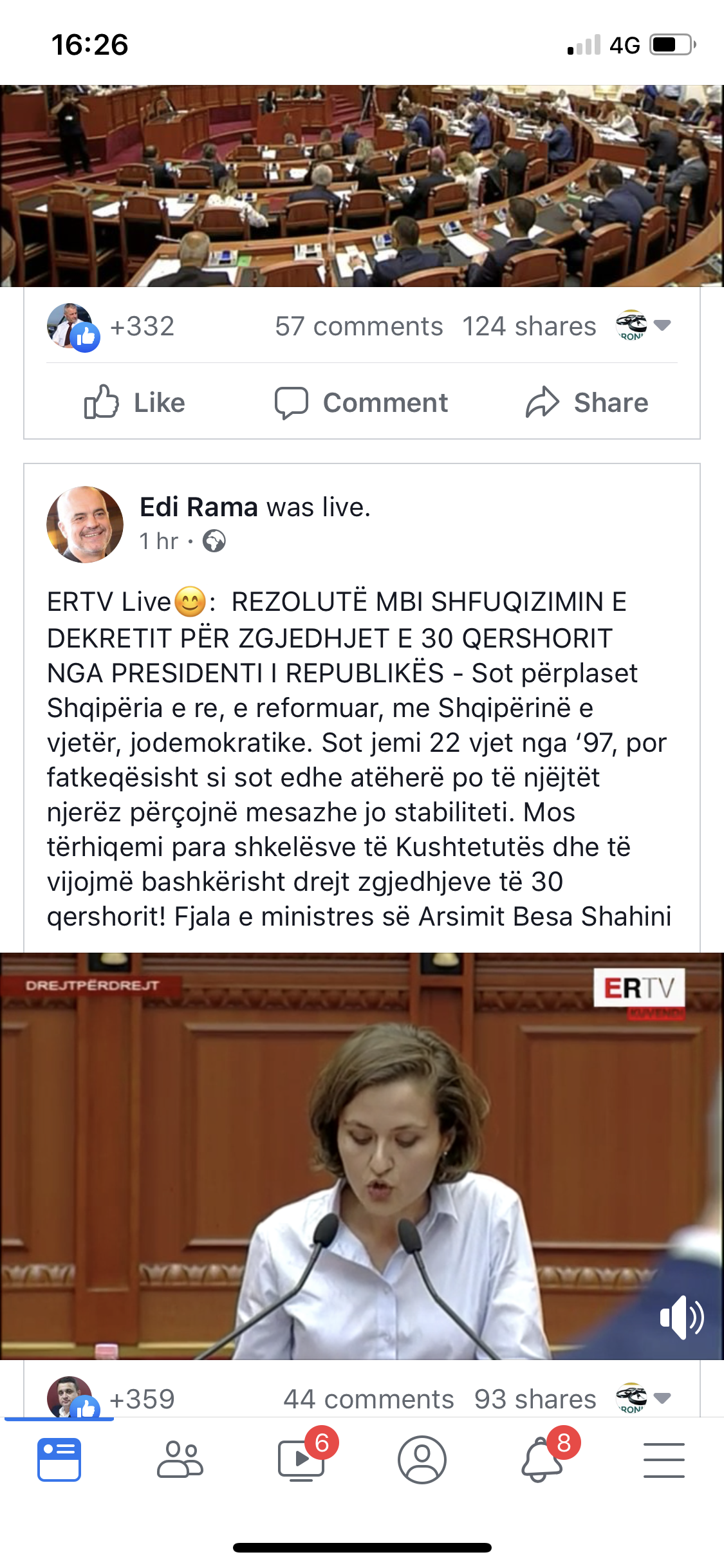Share the parliament video post
Screen dimensions: 724x1568
(x=587, y=403)
